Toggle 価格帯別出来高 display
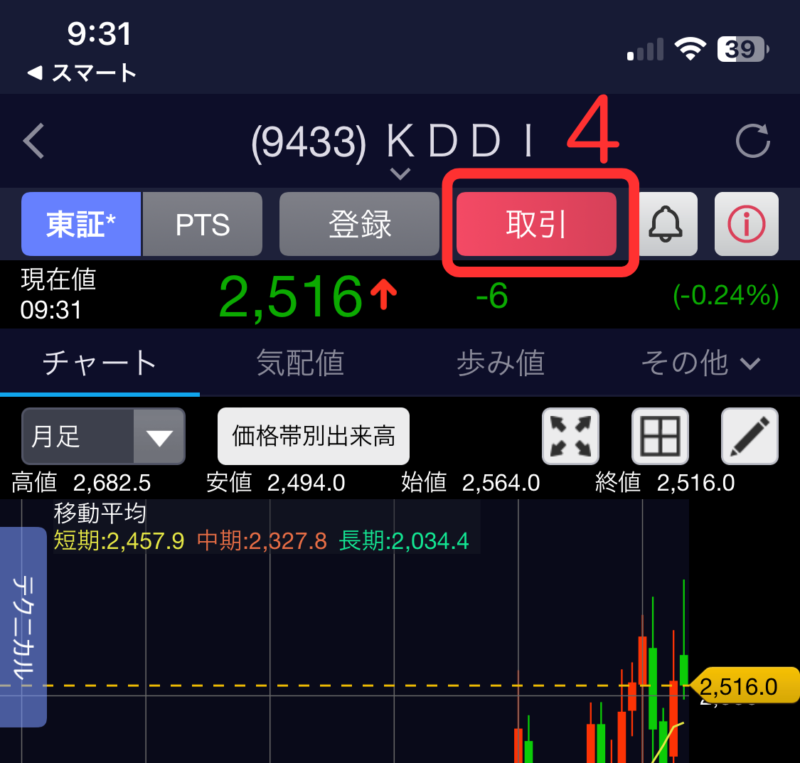This screenshot has width=800, height=763. point(314,436)
